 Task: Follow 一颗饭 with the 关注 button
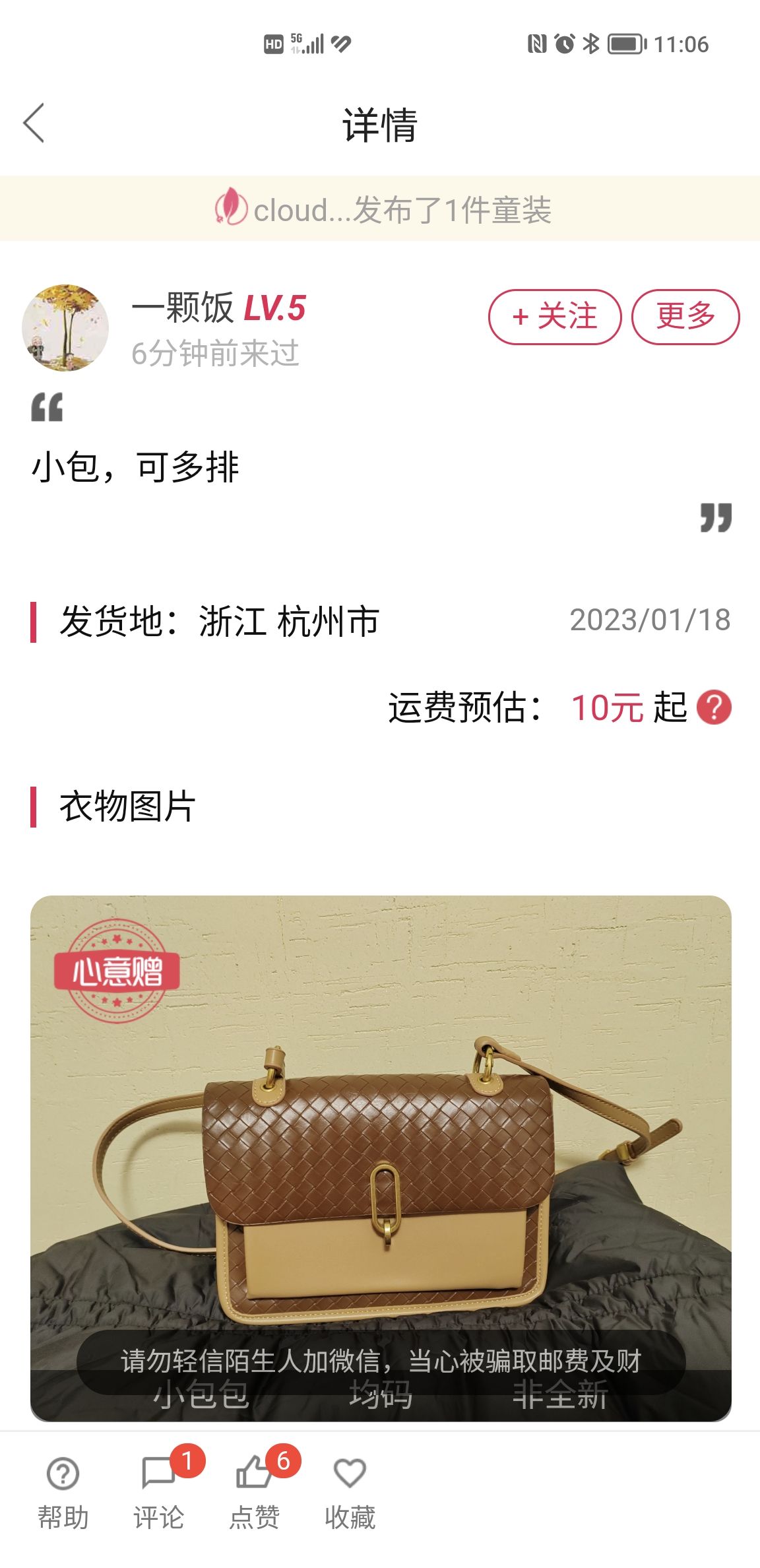click(555, 317)
